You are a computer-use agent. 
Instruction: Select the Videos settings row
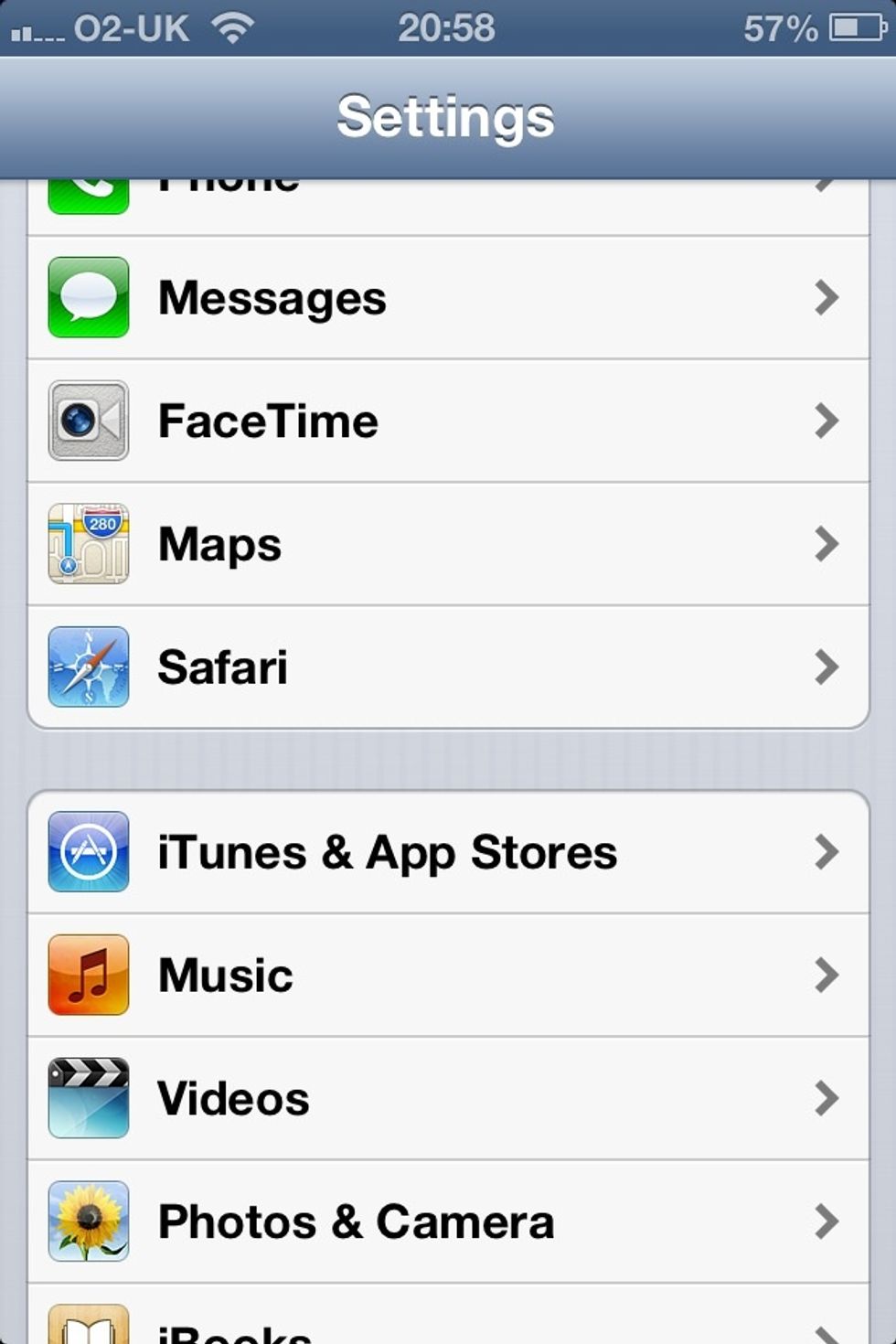click(x=448, y=1097)
